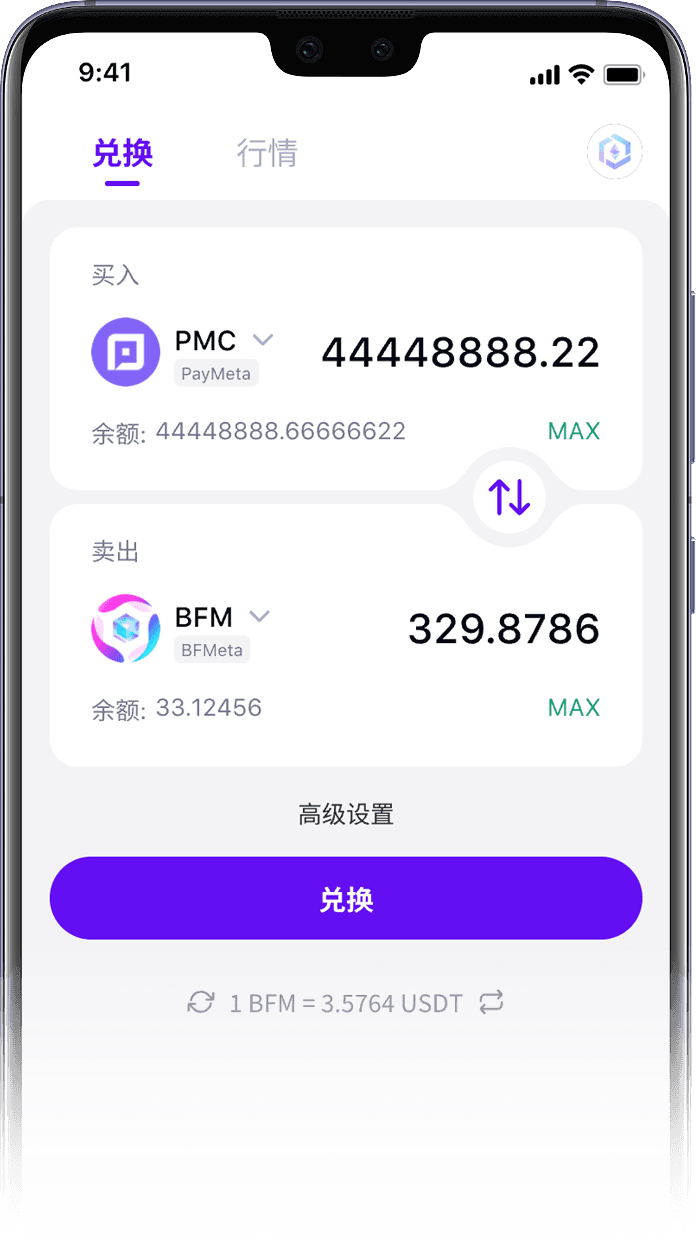Tap MAX in the 卖出 card
The width and height of the screenshot is (696, 1247).
573,708
